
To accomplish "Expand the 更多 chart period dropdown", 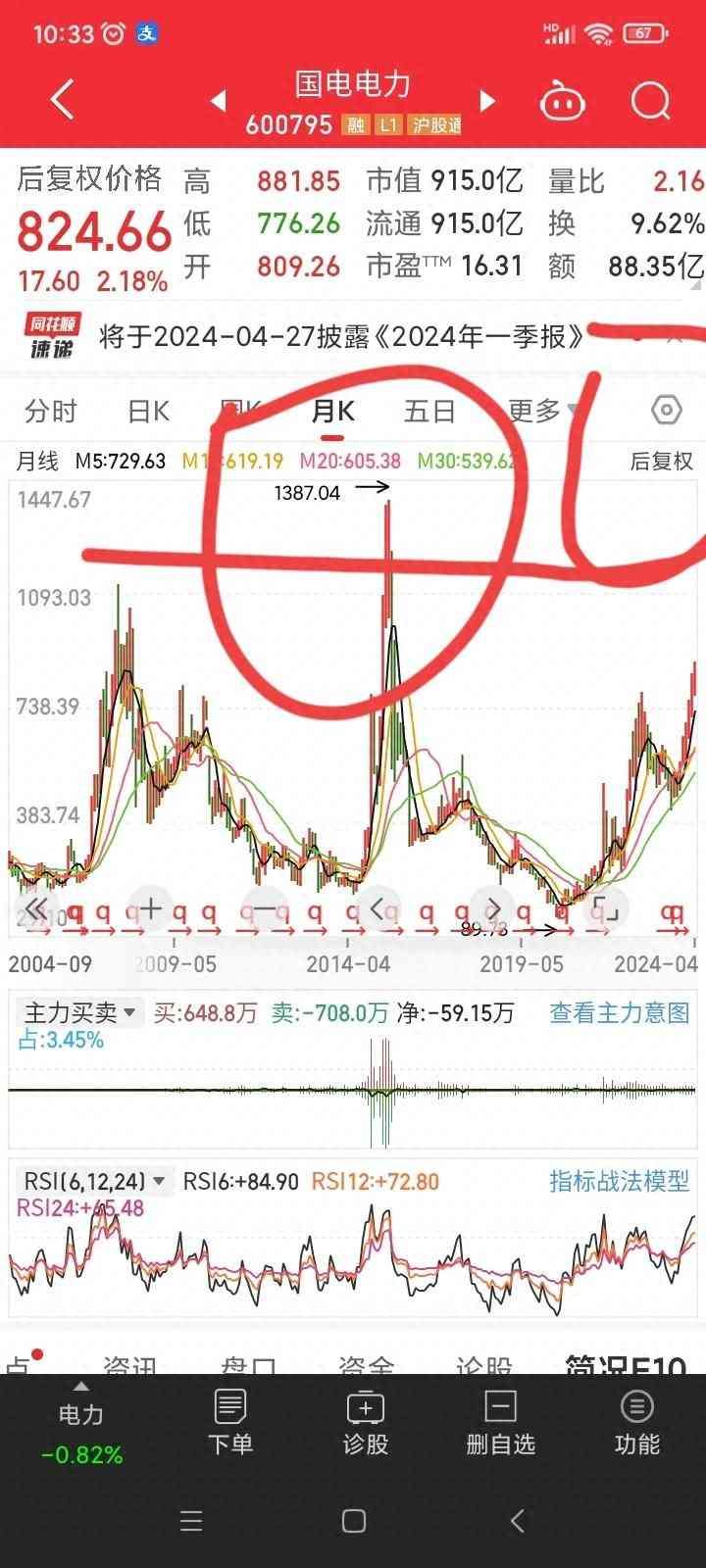I will pyautogui.click(x=541, y=411).
